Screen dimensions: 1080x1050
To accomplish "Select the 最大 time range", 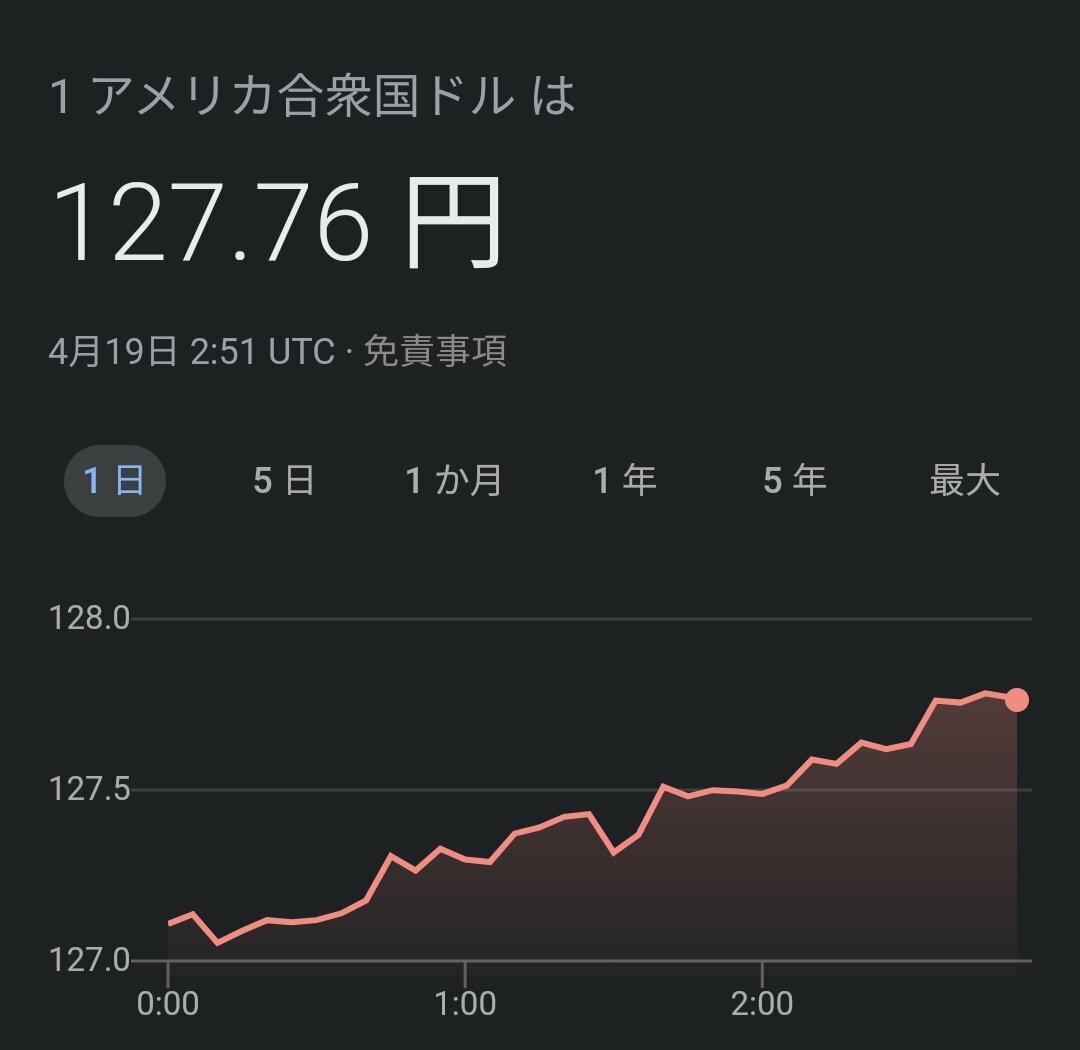I will [x=964, y=481].
